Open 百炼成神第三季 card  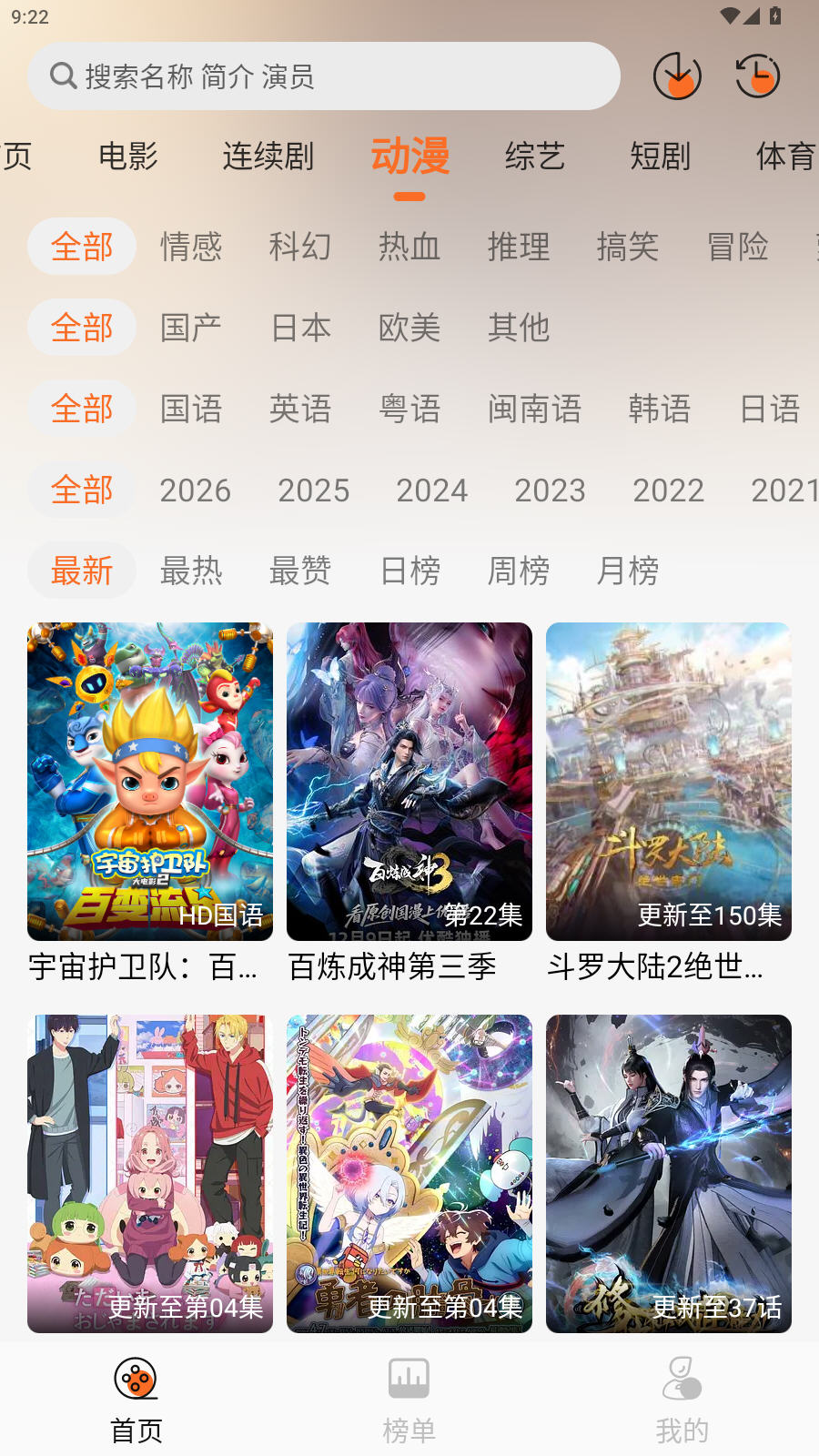(x=409, y=783)
